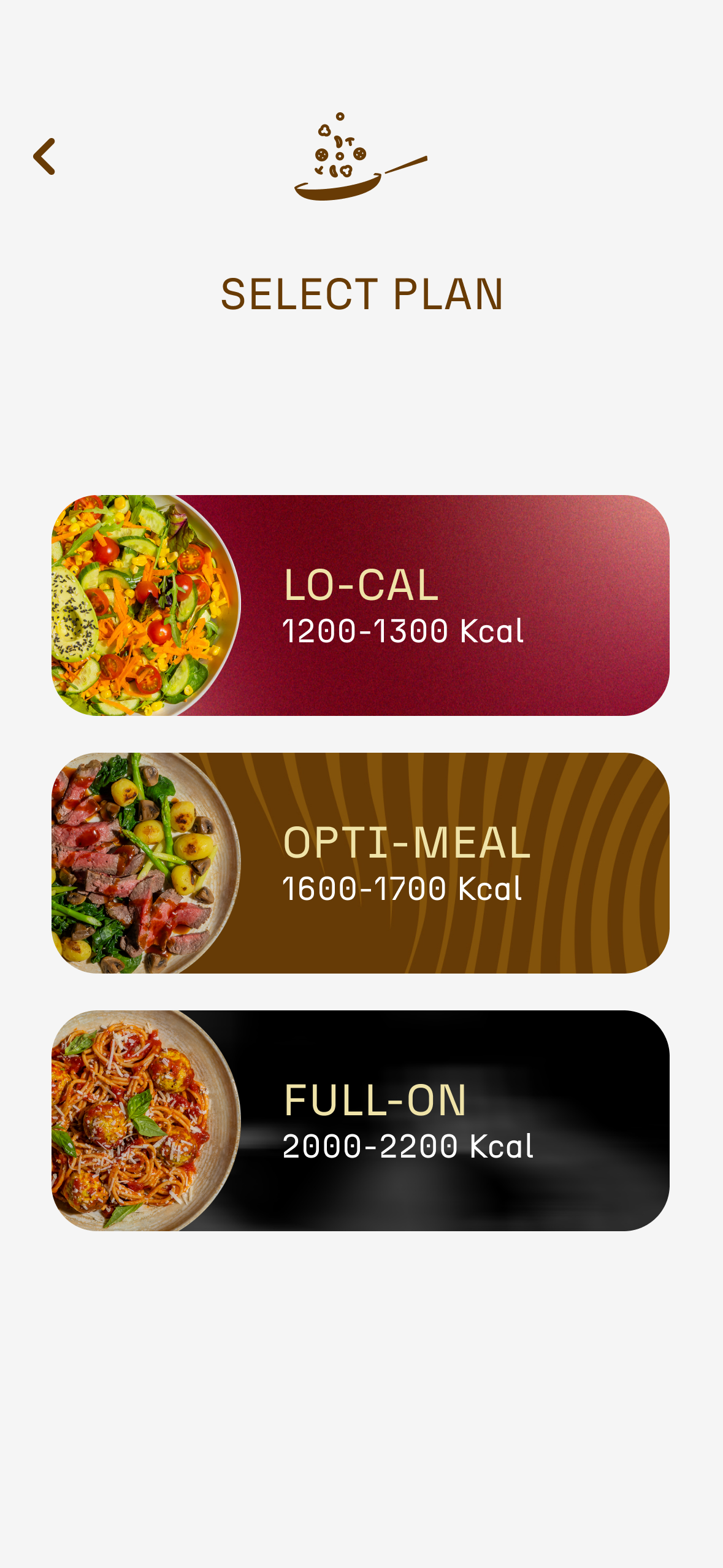723x1568 pixels.
Task: Go back using the arrow icon
Action: coord(44,156)
